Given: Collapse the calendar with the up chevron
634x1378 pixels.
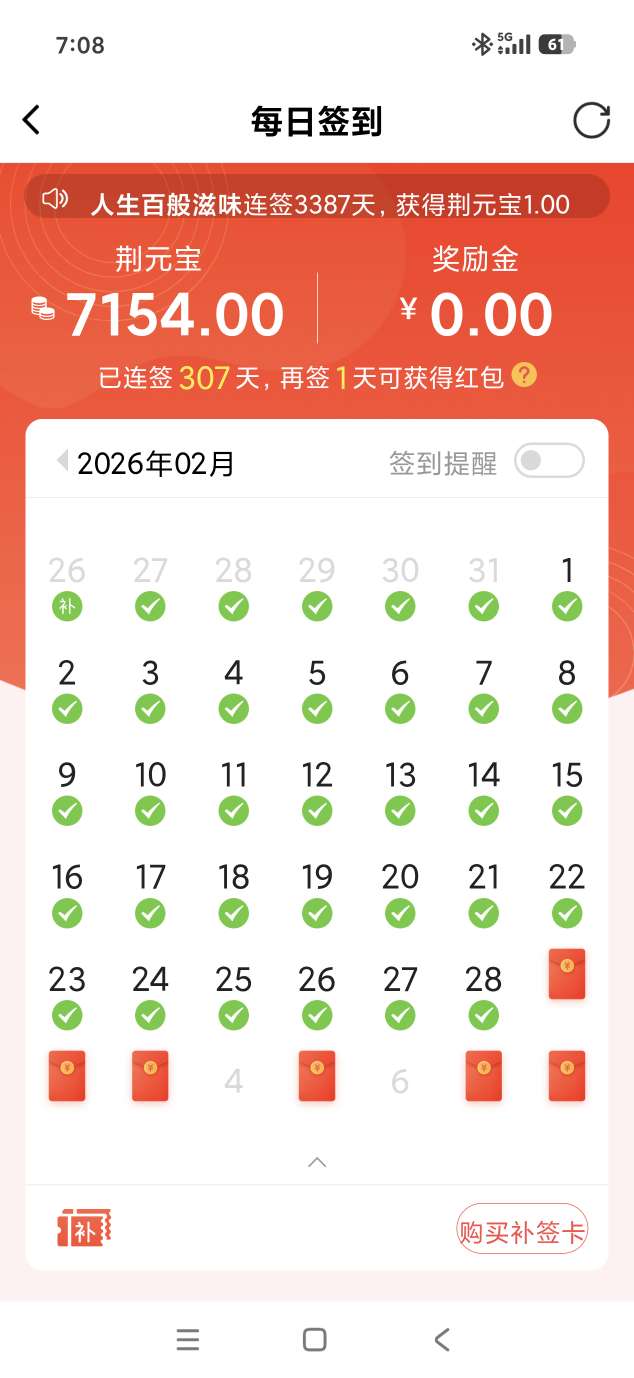Looking at the screenshot, I should [317, 1162].
